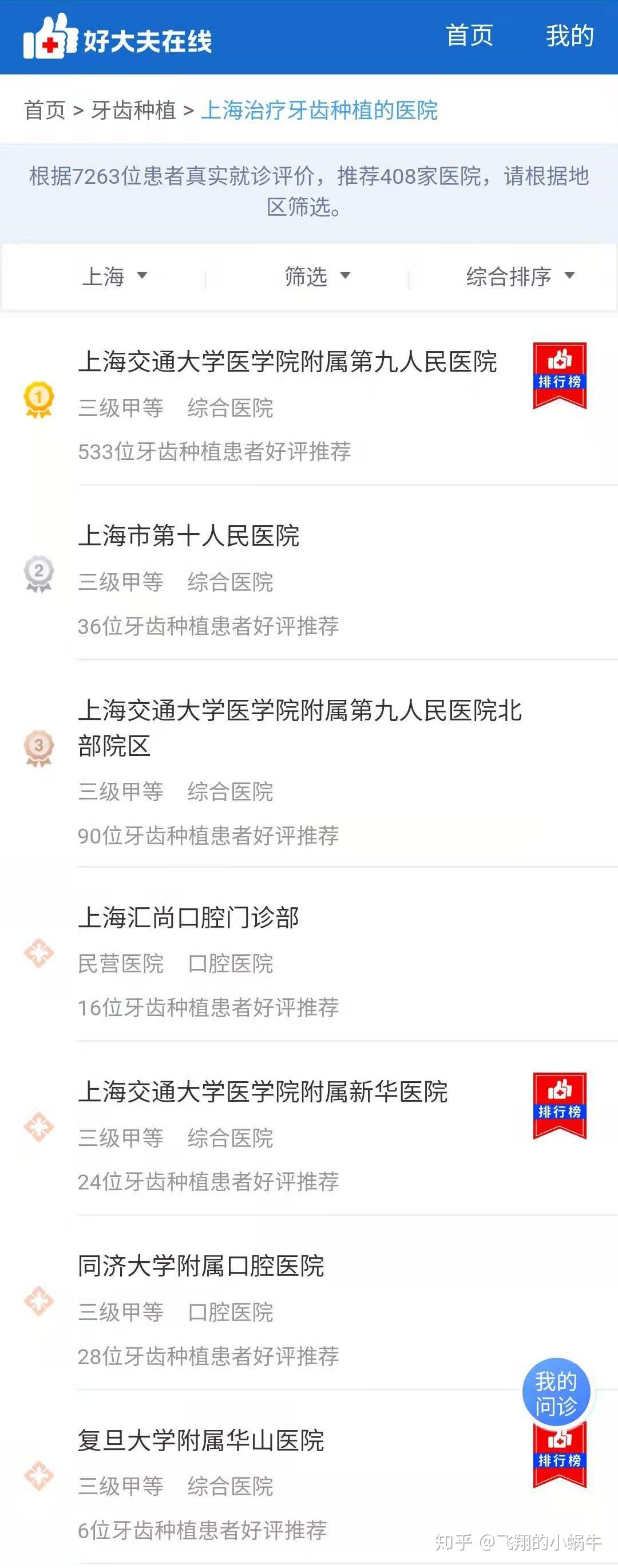Image resolution: width=618 pixels, height=1568 pixels.
Task: Select 复旦大学附属华山医院 from the list
Action: [201, 1441]
